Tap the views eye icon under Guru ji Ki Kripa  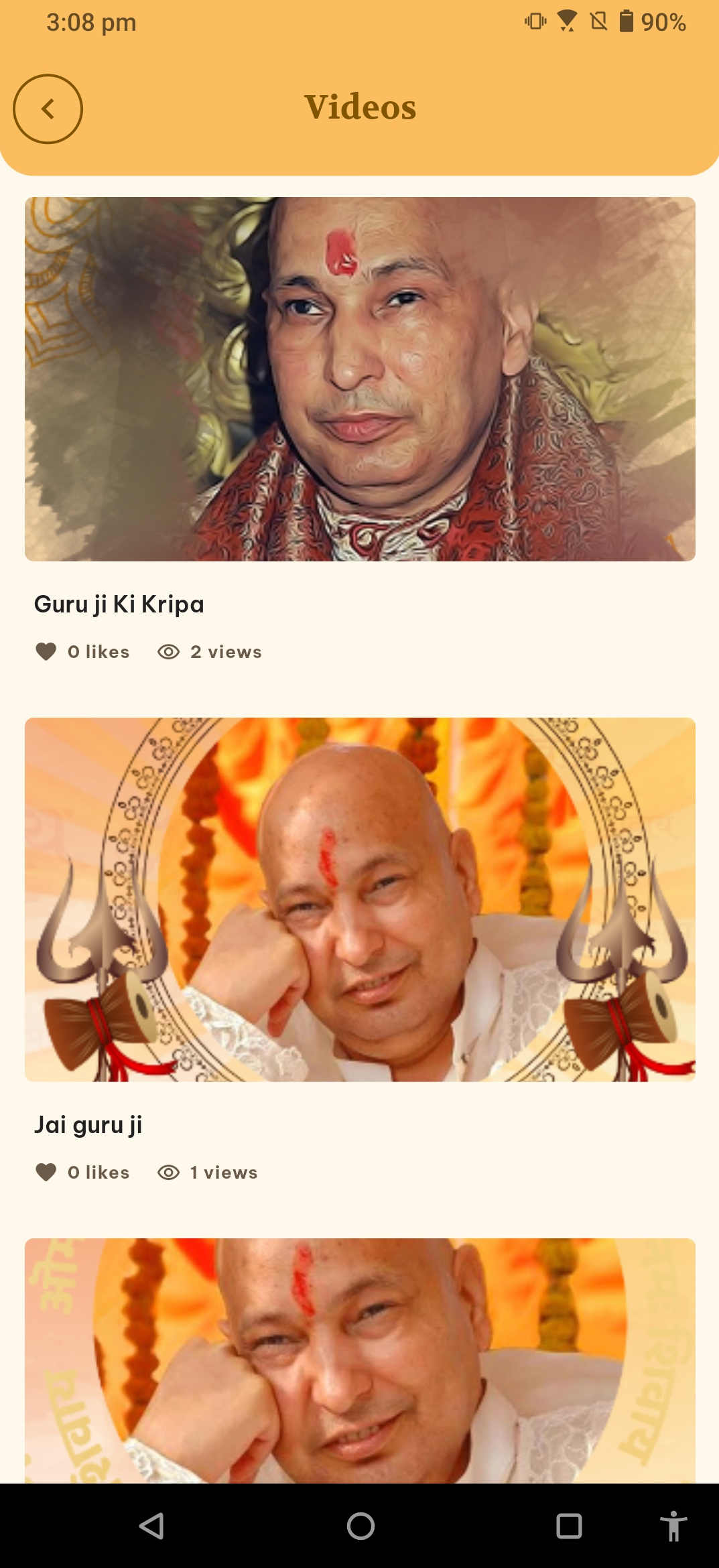coord(168,651)
